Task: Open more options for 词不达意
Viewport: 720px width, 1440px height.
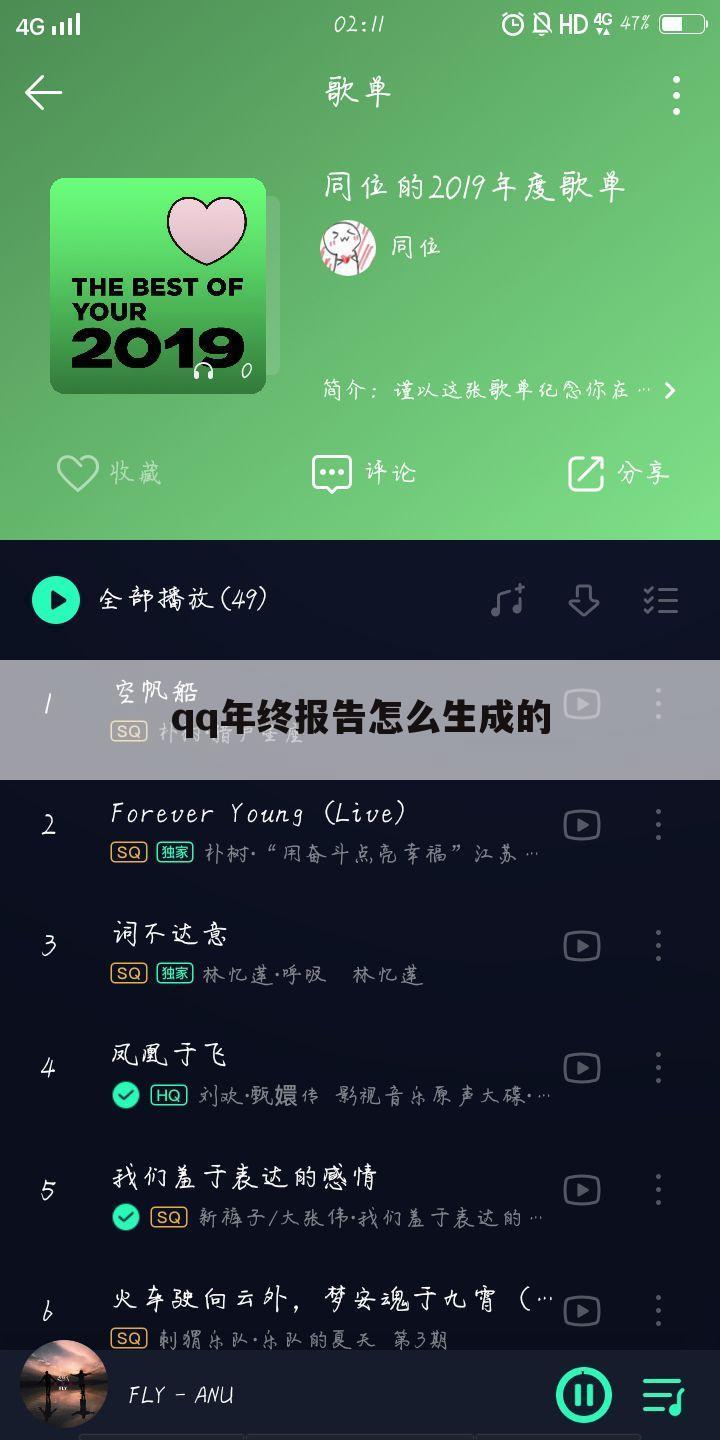Action: pos(658,946)
